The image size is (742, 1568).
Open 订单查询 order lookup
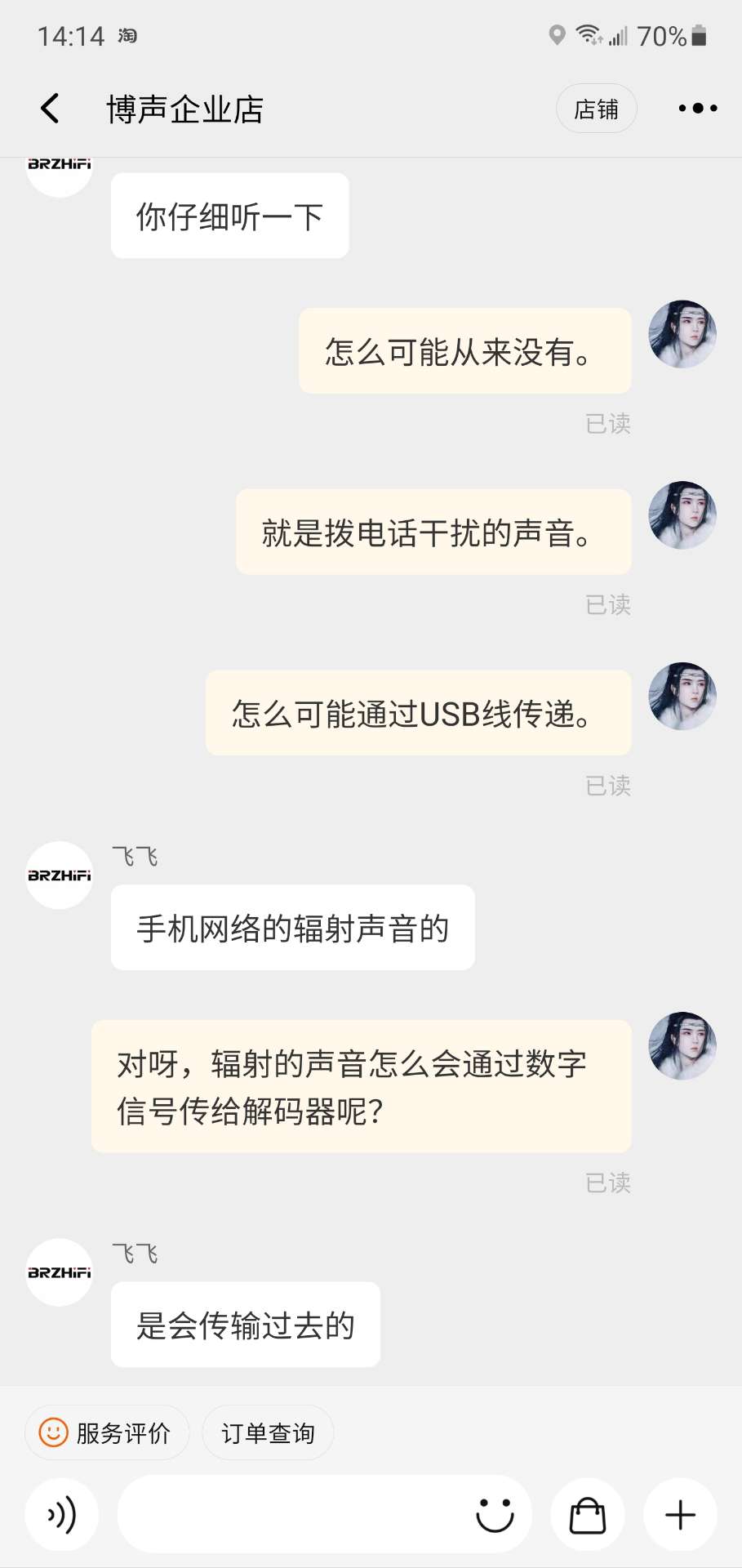[268, 1432]
